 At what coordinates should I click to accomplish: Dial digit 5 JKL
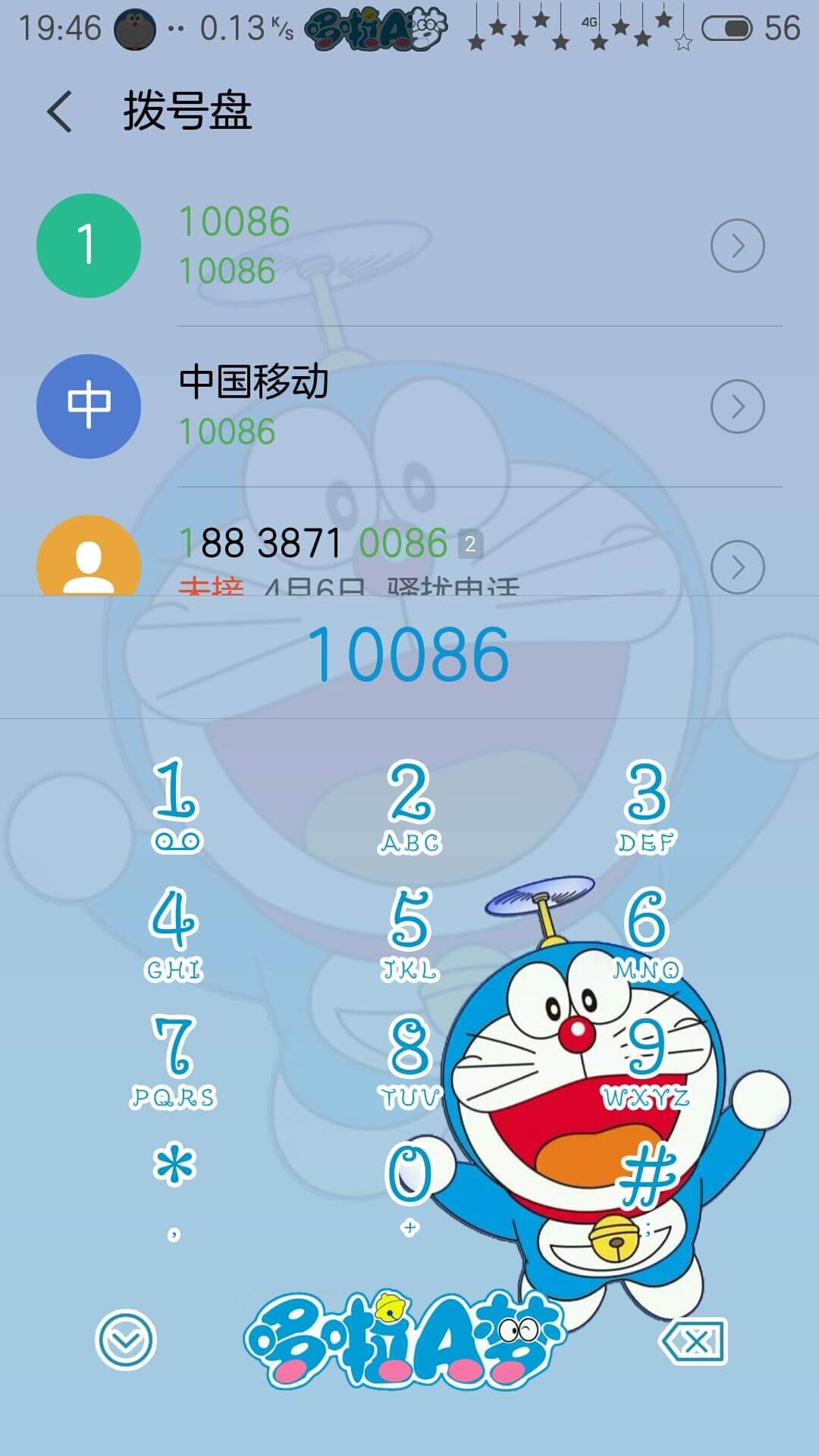[409, 934]
